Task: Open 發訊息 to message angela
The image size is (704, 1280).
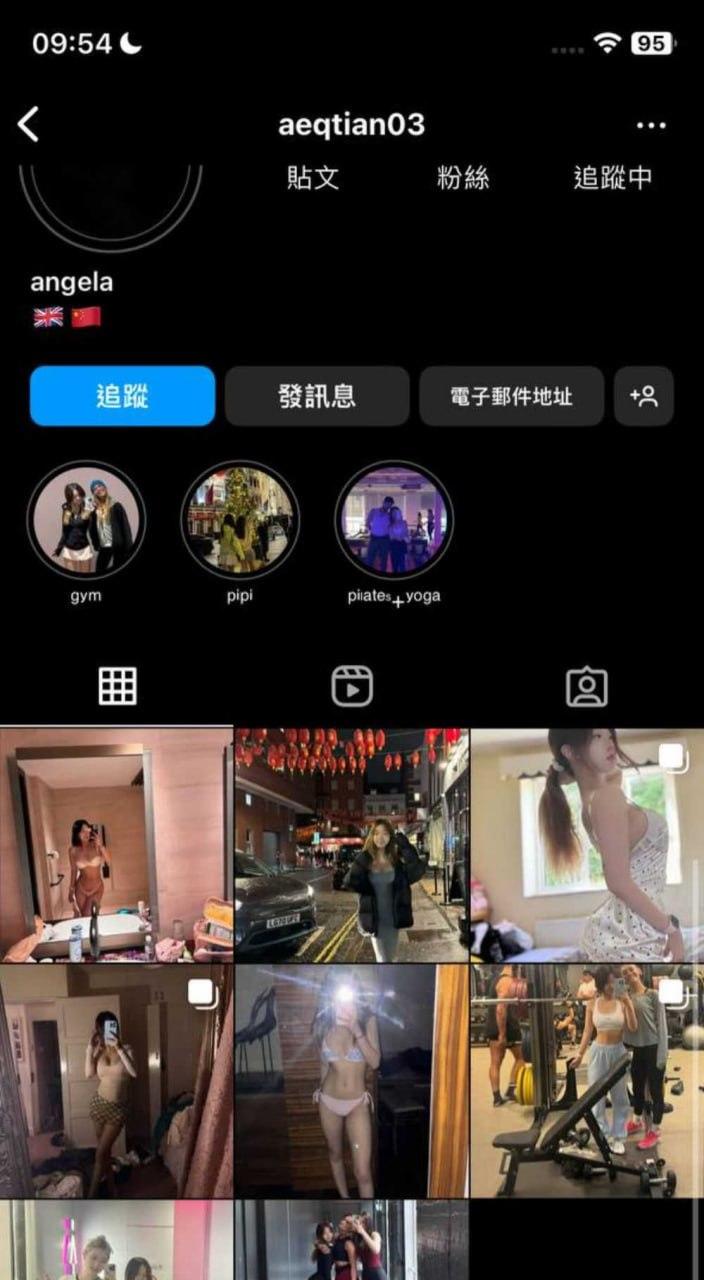Action: [x=317, y=396]
